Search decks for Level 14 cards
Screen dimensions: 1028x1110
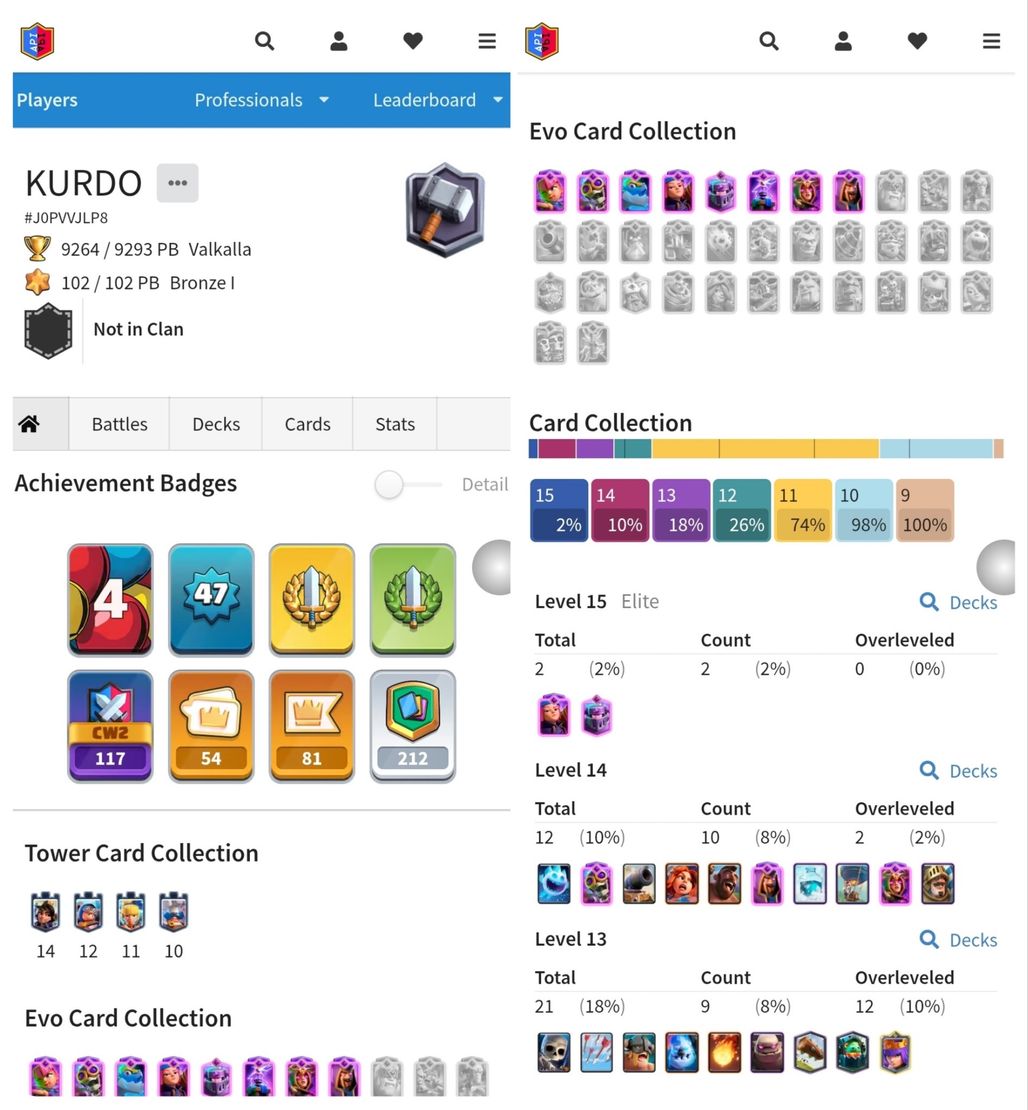(x=959, y=771)
